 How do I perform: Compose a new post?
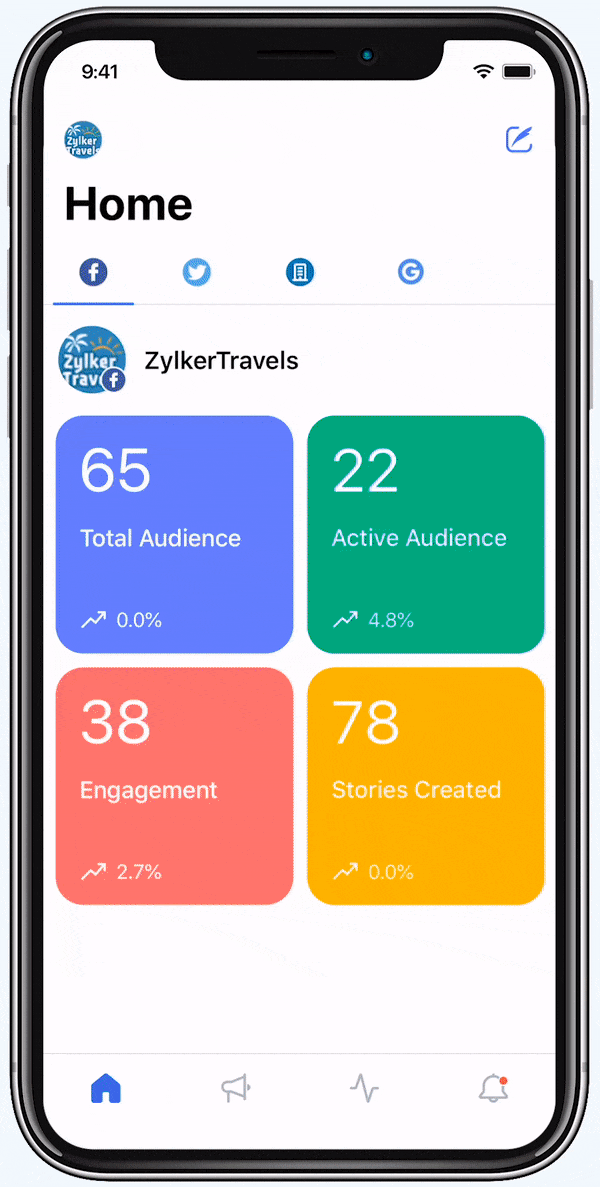pyautogui.click(x=519, y=139)
